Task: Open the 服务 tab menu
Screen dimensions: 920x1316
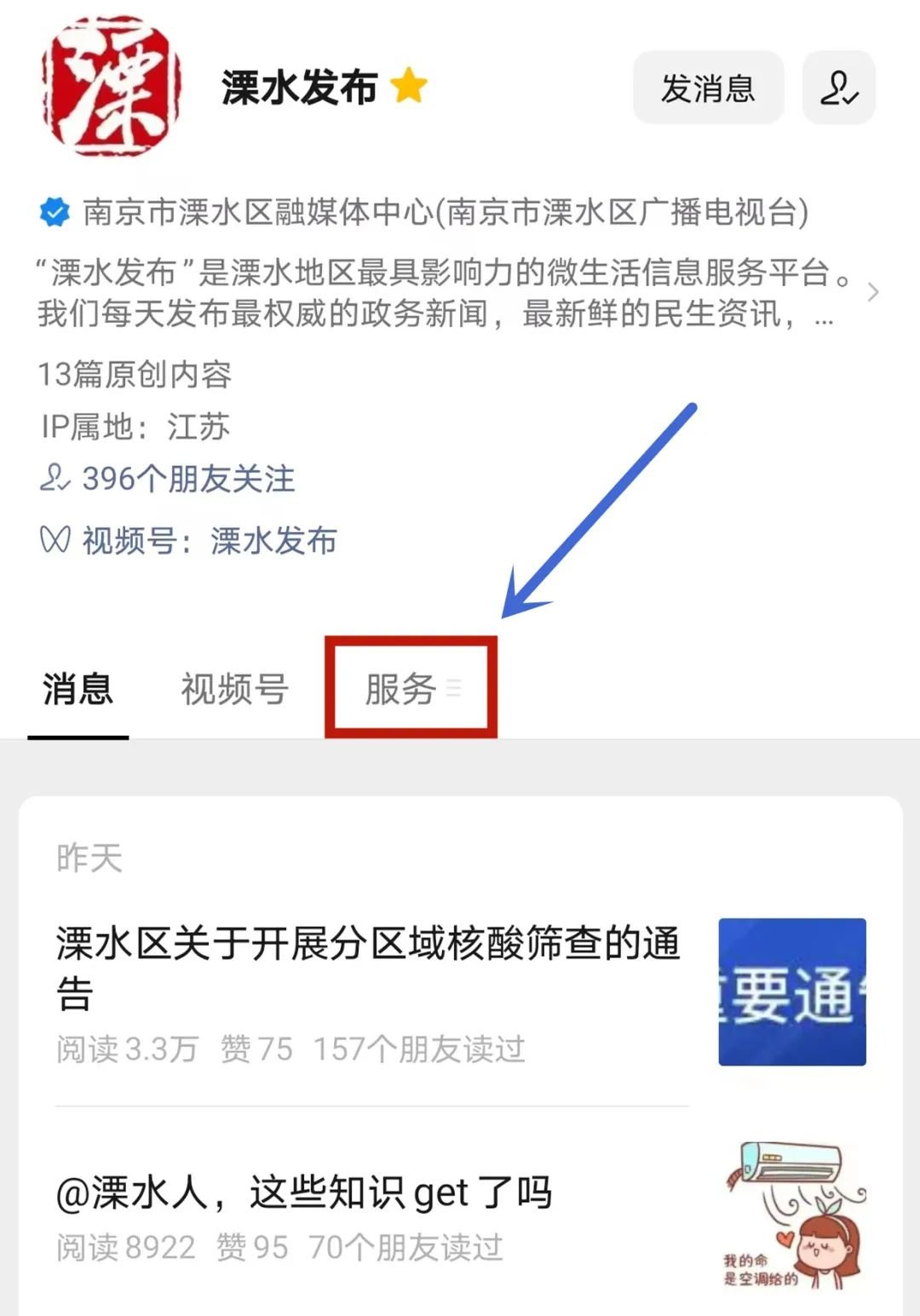Action: tap(411, 688)
